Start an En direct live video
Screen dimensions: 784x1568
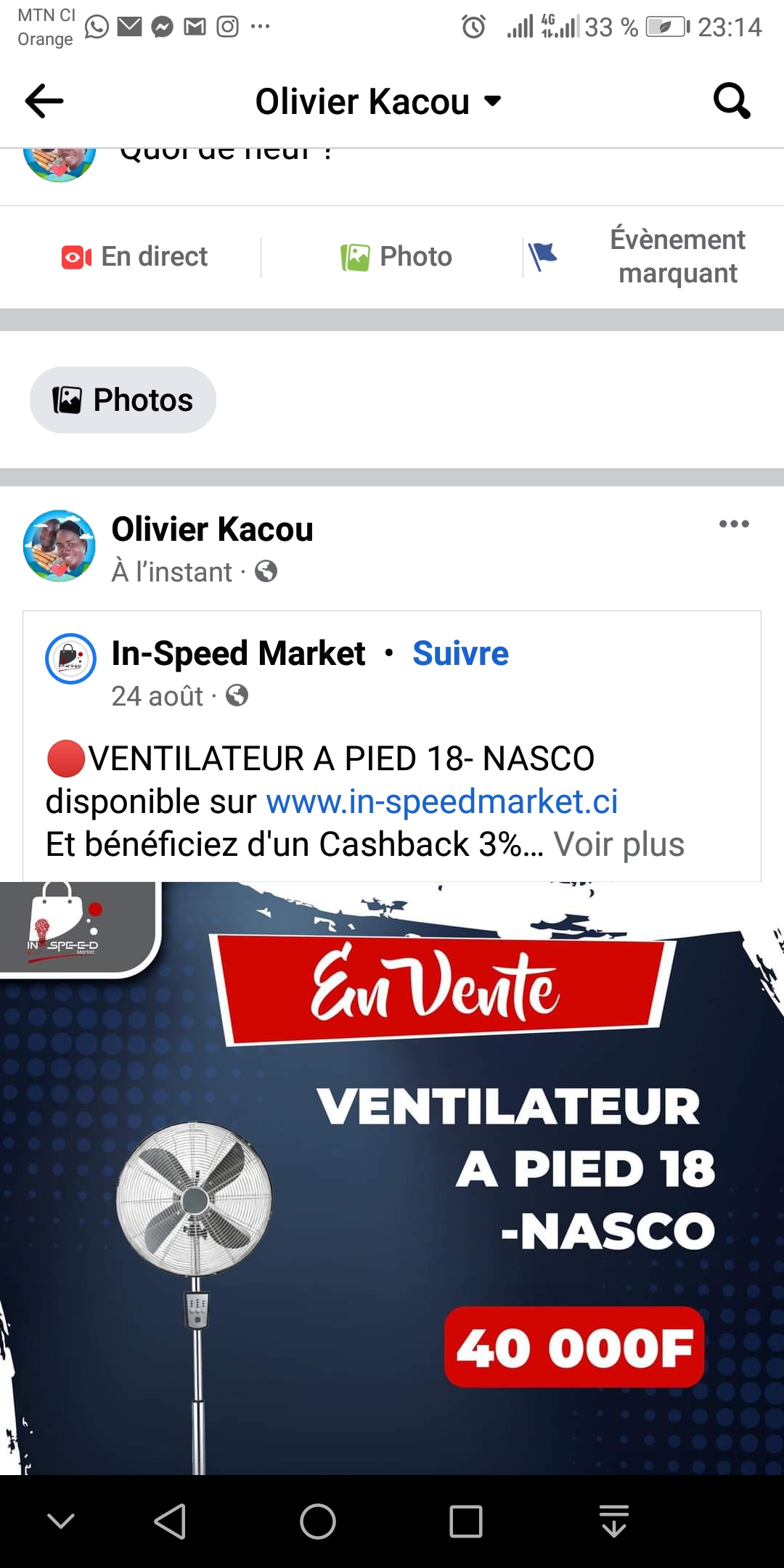pos(135,257)
